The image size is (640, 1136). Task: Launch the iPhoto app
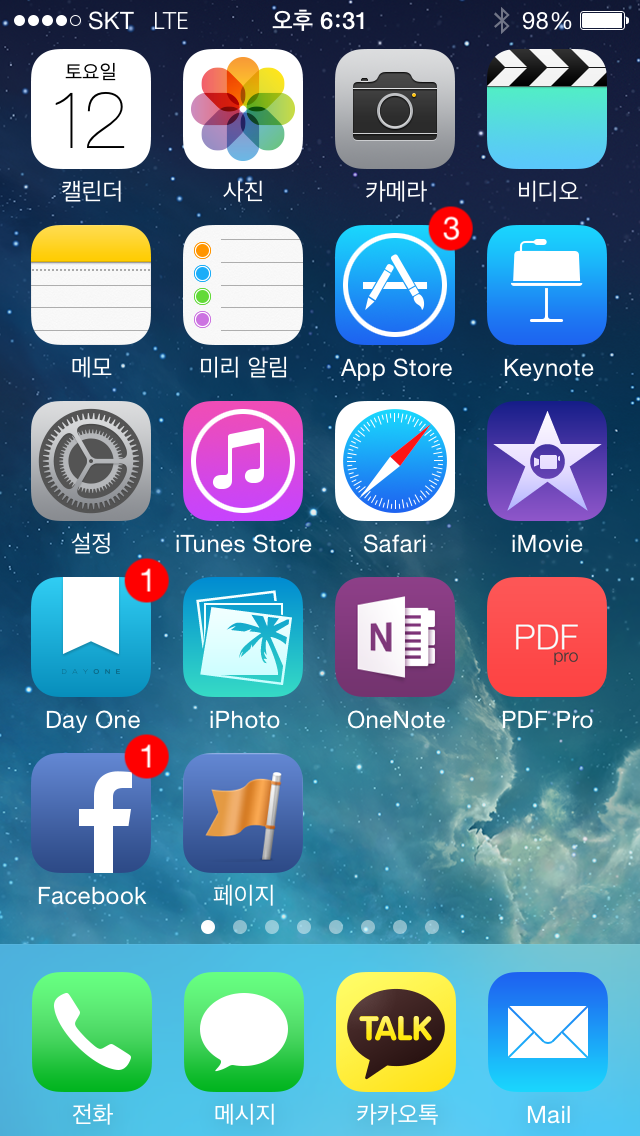click(243, 637)
